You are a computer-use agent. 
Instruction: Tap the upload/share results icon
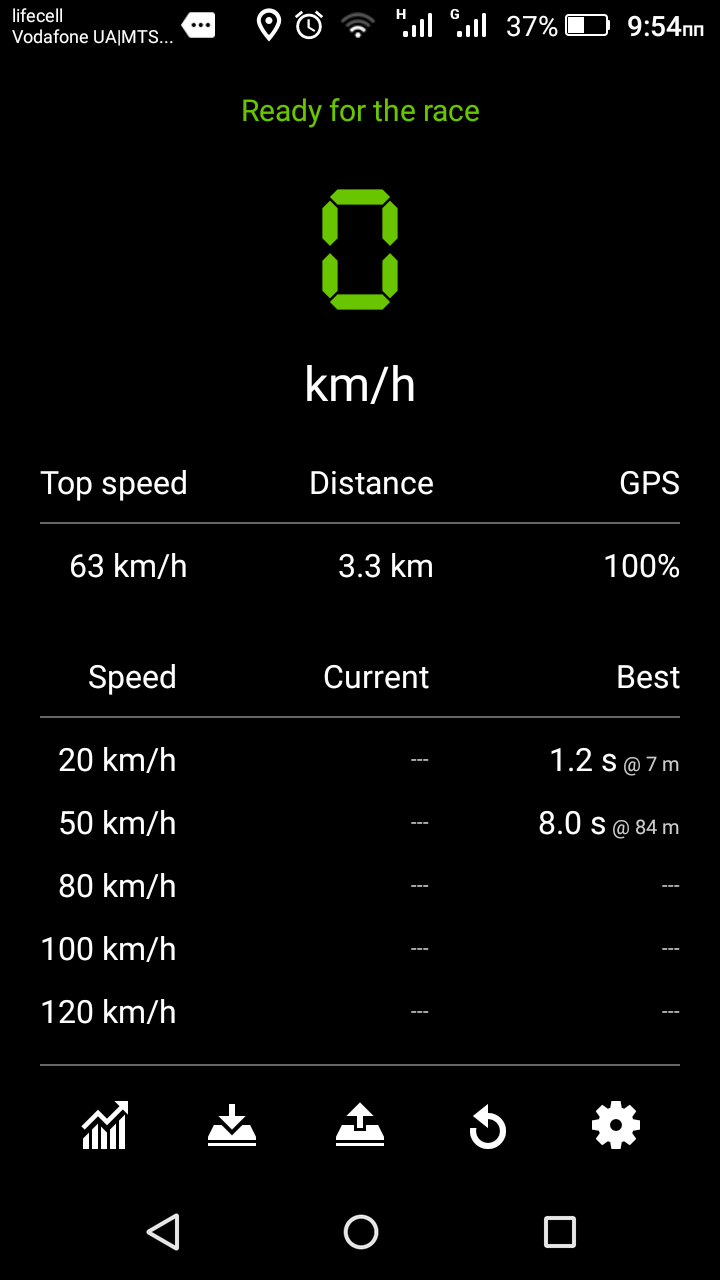pyautogui.click(x=360, y=1126)
